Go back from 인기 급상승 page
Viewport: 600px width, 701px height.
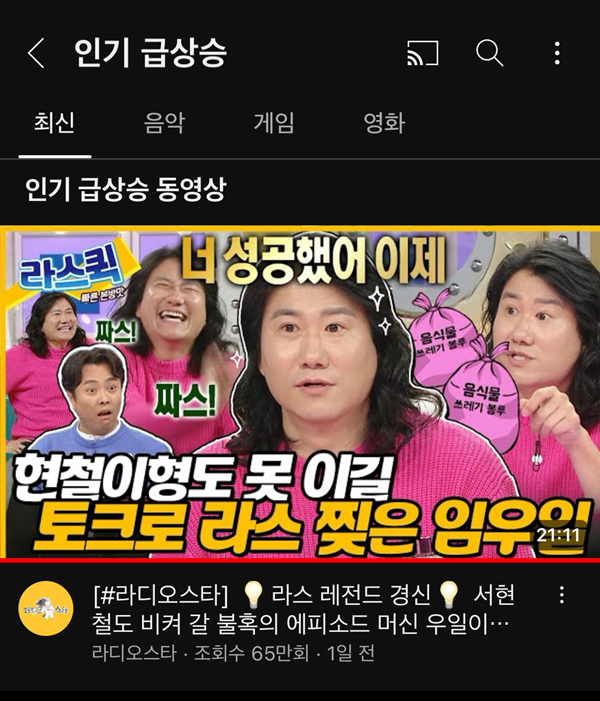(x=36, y=53)
